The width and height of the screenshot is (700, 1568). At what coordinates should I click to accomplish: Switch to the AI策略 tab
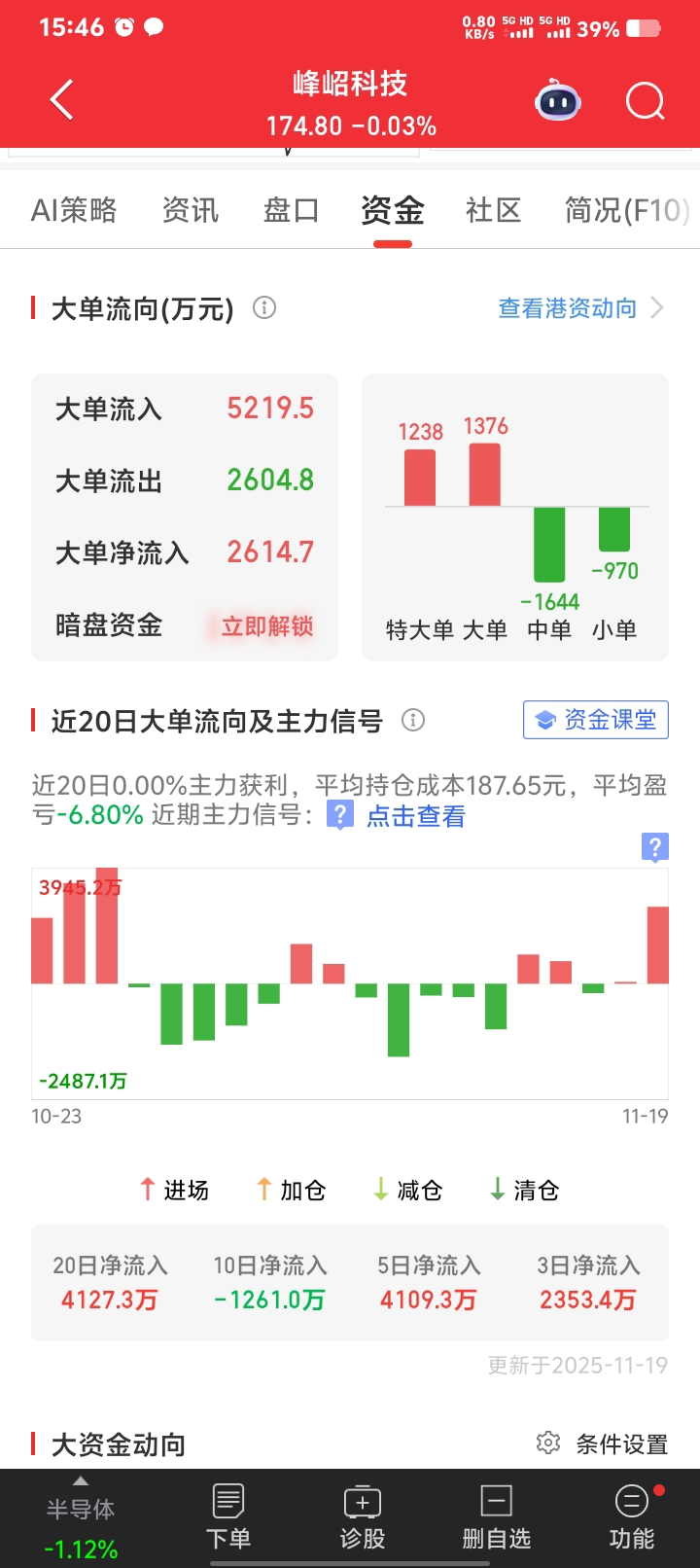(74, 210)
